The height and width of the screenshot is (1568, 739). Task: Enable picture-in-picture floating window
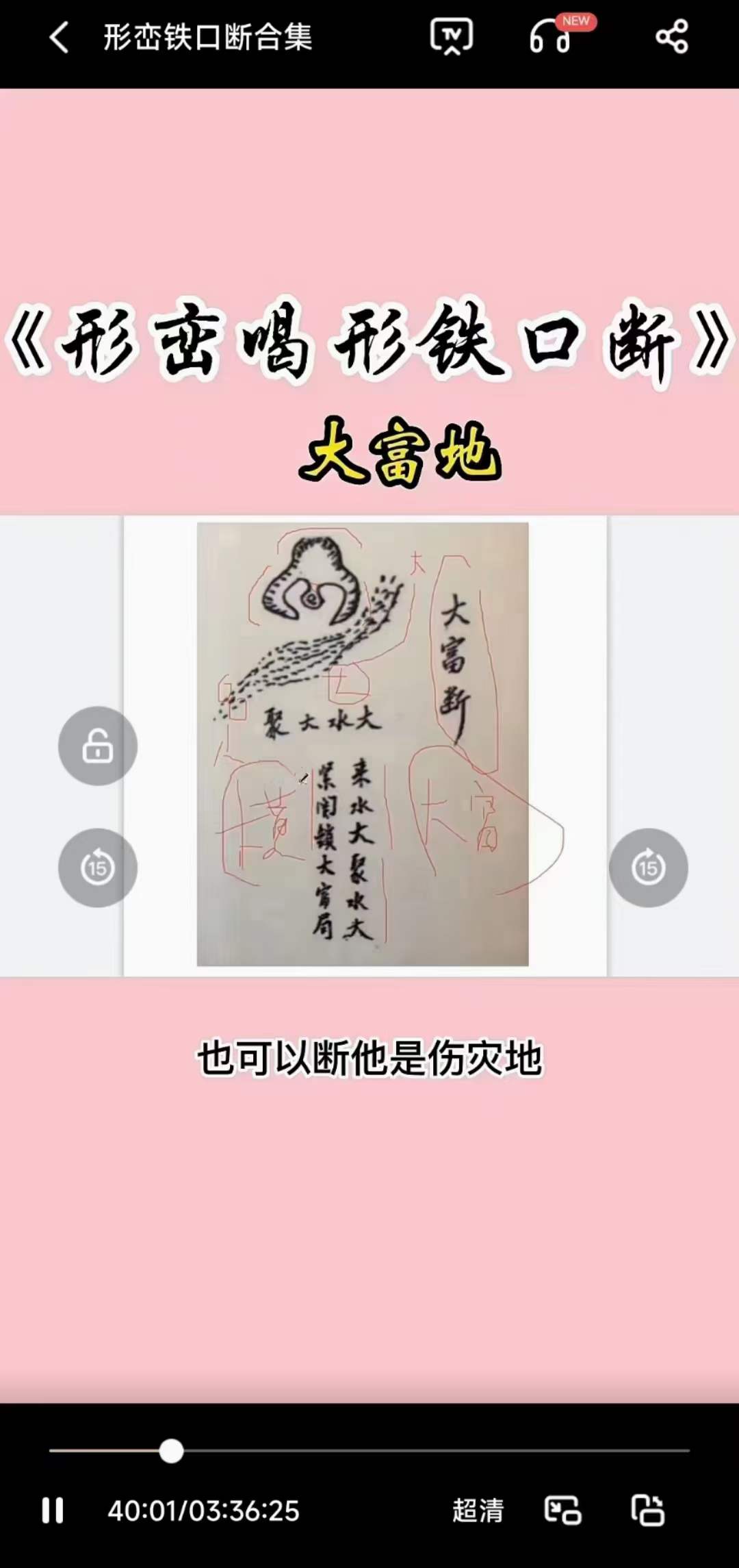(x=562, y=1510)
